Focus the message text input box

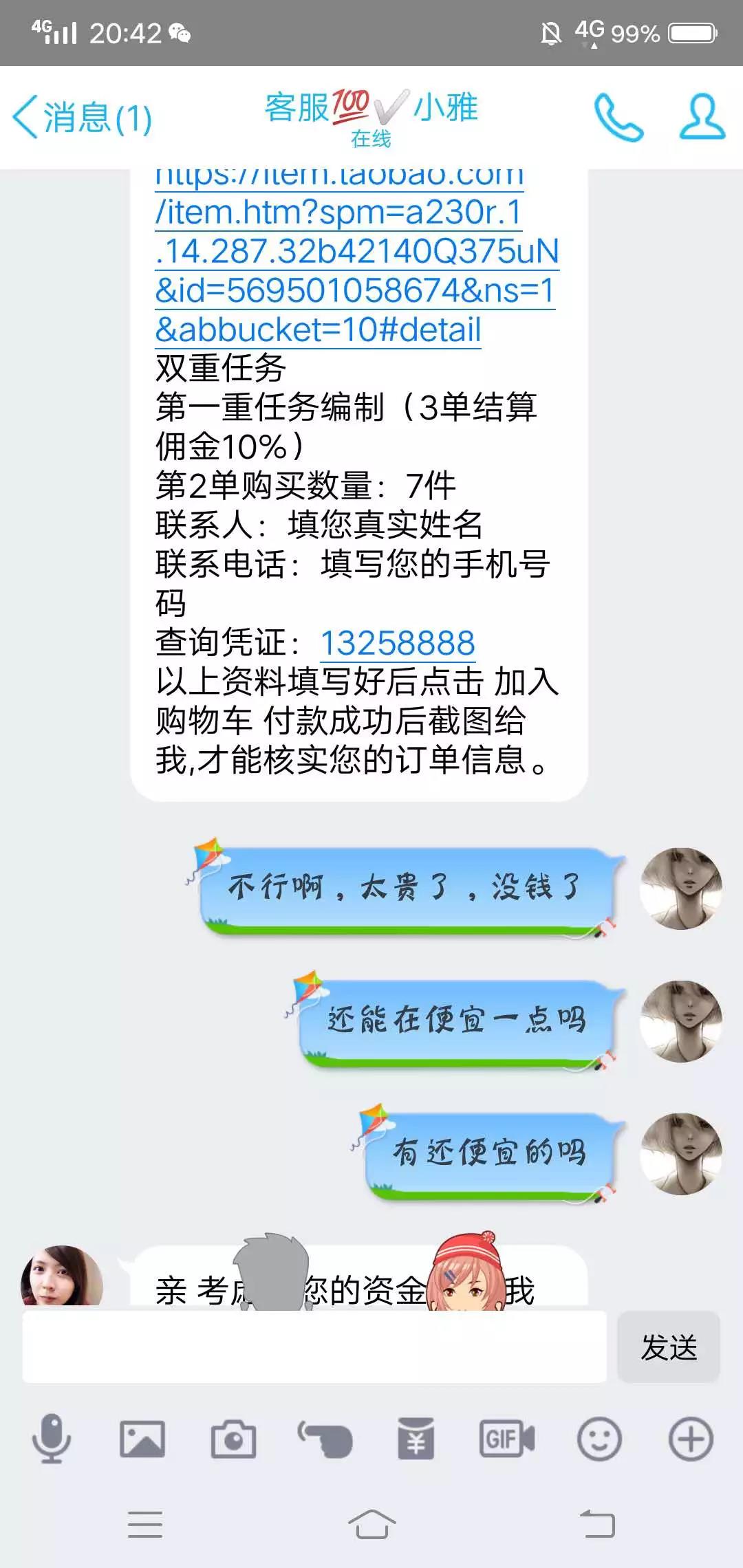click(x=314, y=1347)
